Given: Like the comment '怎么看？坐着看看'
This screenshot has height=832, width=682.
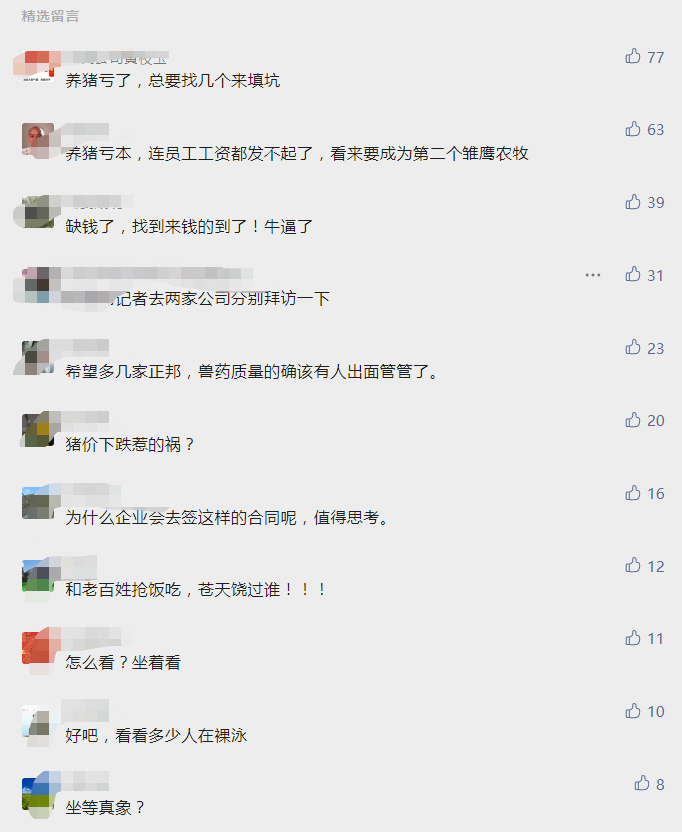Looking at the screenshot, I should pos(633,638).
